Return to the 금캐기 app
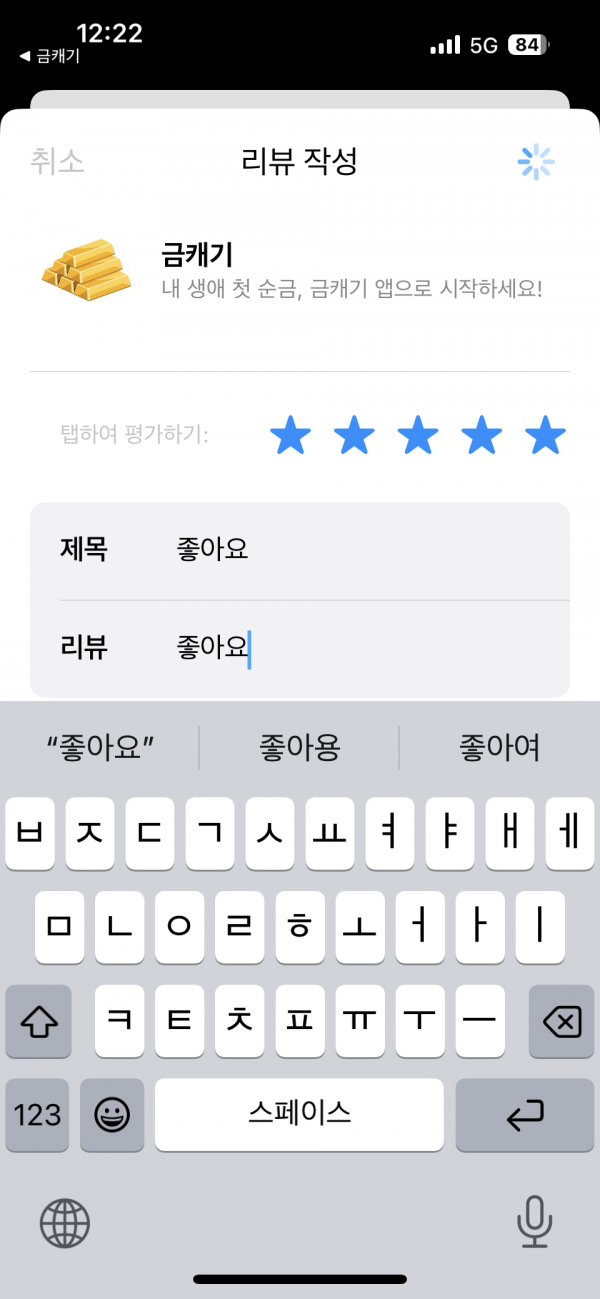This screenshot has width=600, height=1299. (x=50, y=57)
